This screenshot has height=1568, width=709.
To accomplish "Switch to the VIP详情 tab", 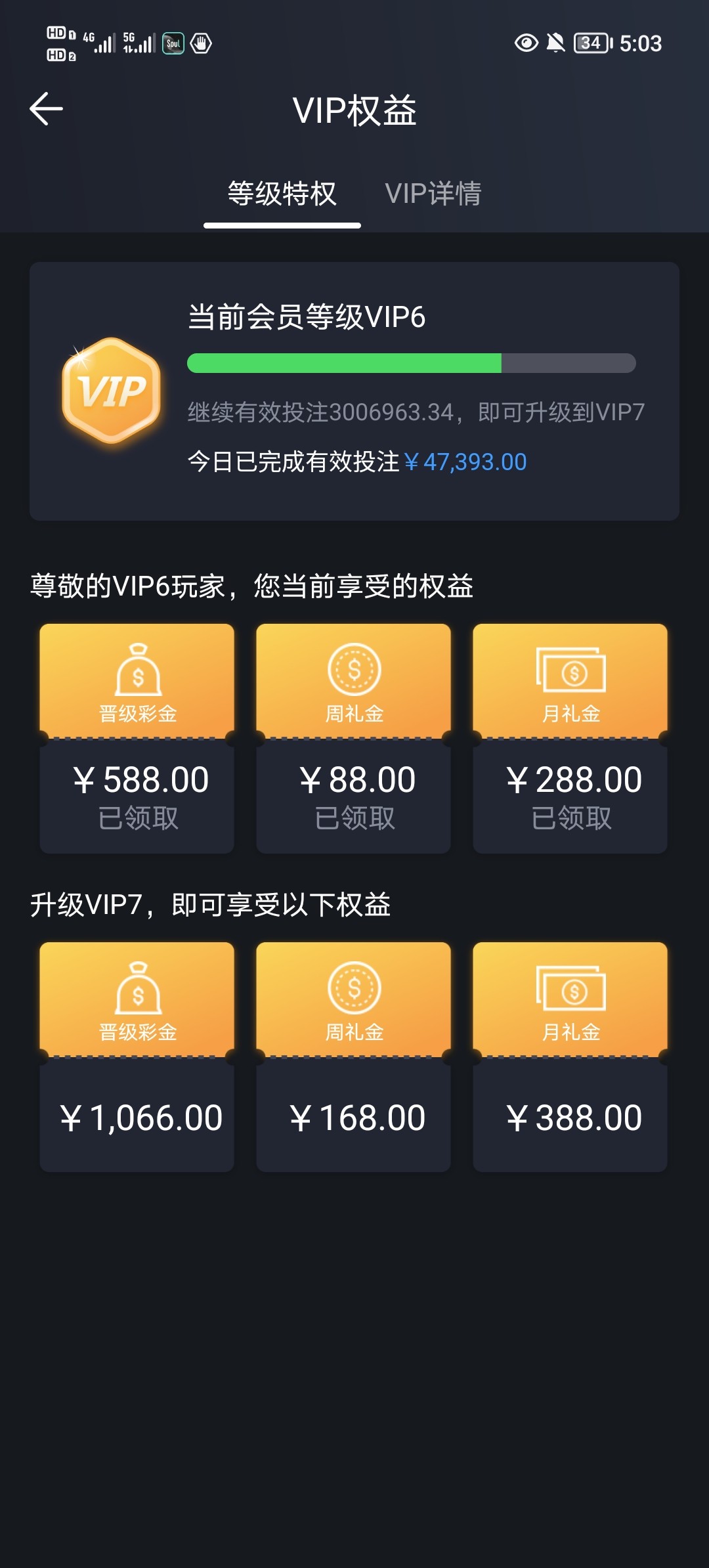I will pyautogui.click(x=433, y=194).
